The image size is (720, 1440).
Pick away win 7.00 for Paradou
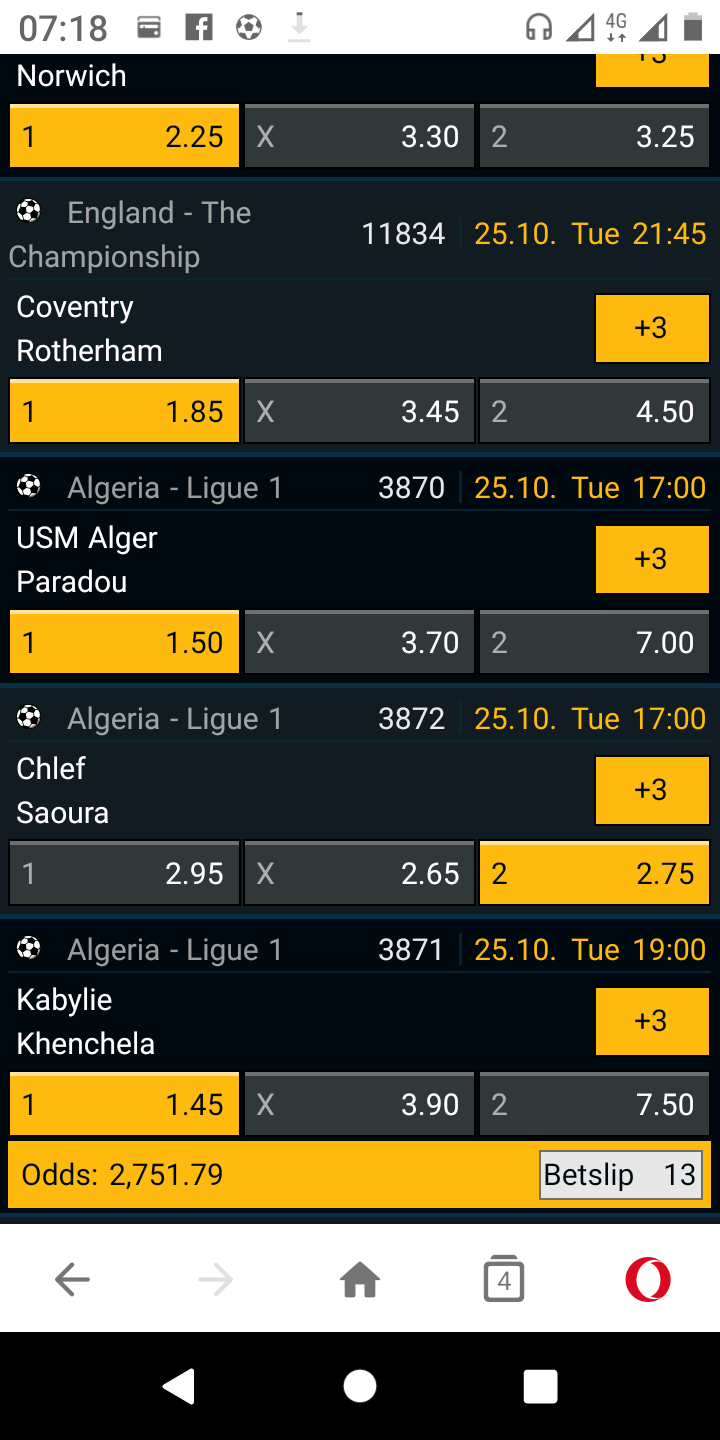pos(595,642)
